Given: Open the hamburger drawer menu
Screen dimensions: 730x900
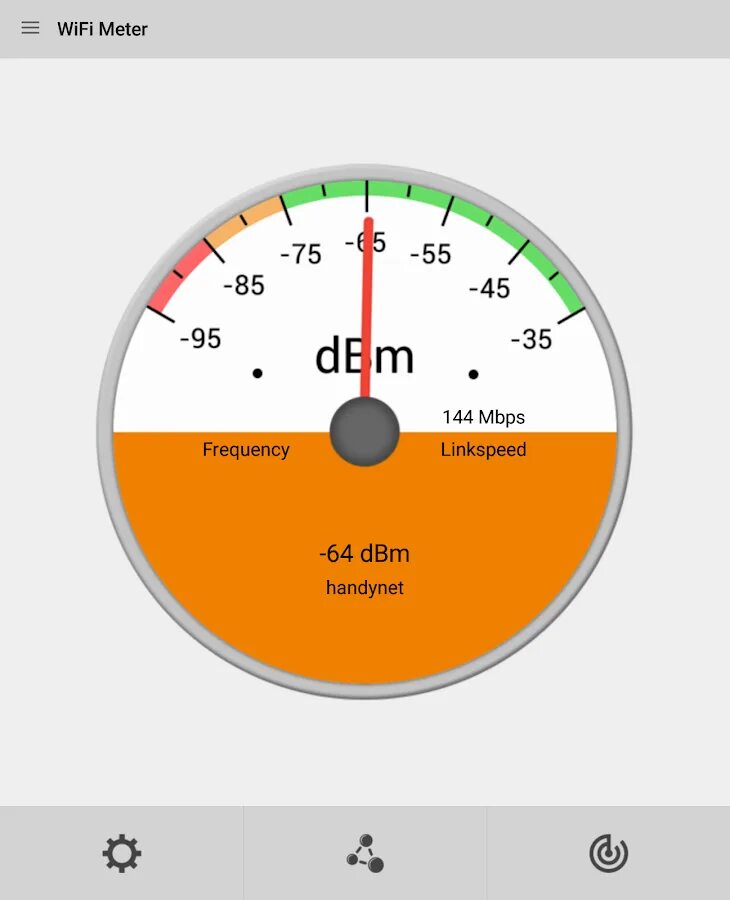Looking at the screenshot, I should tap(31, 28).
